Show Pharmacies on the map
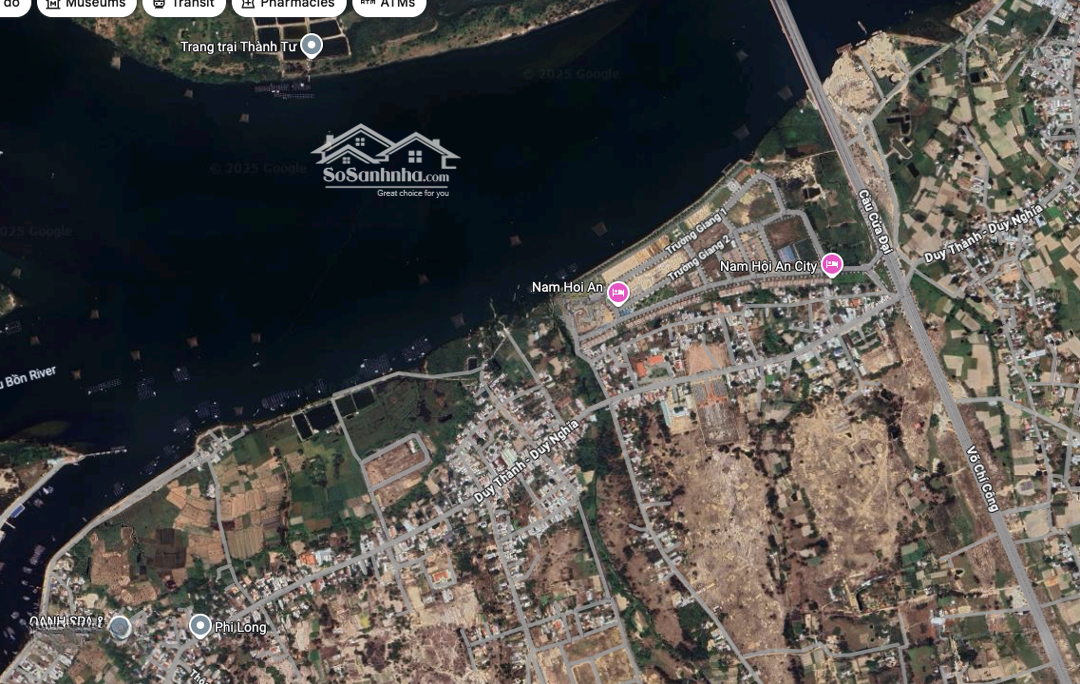The width and height of the screenshot is (1080, 684). [288, 5]
